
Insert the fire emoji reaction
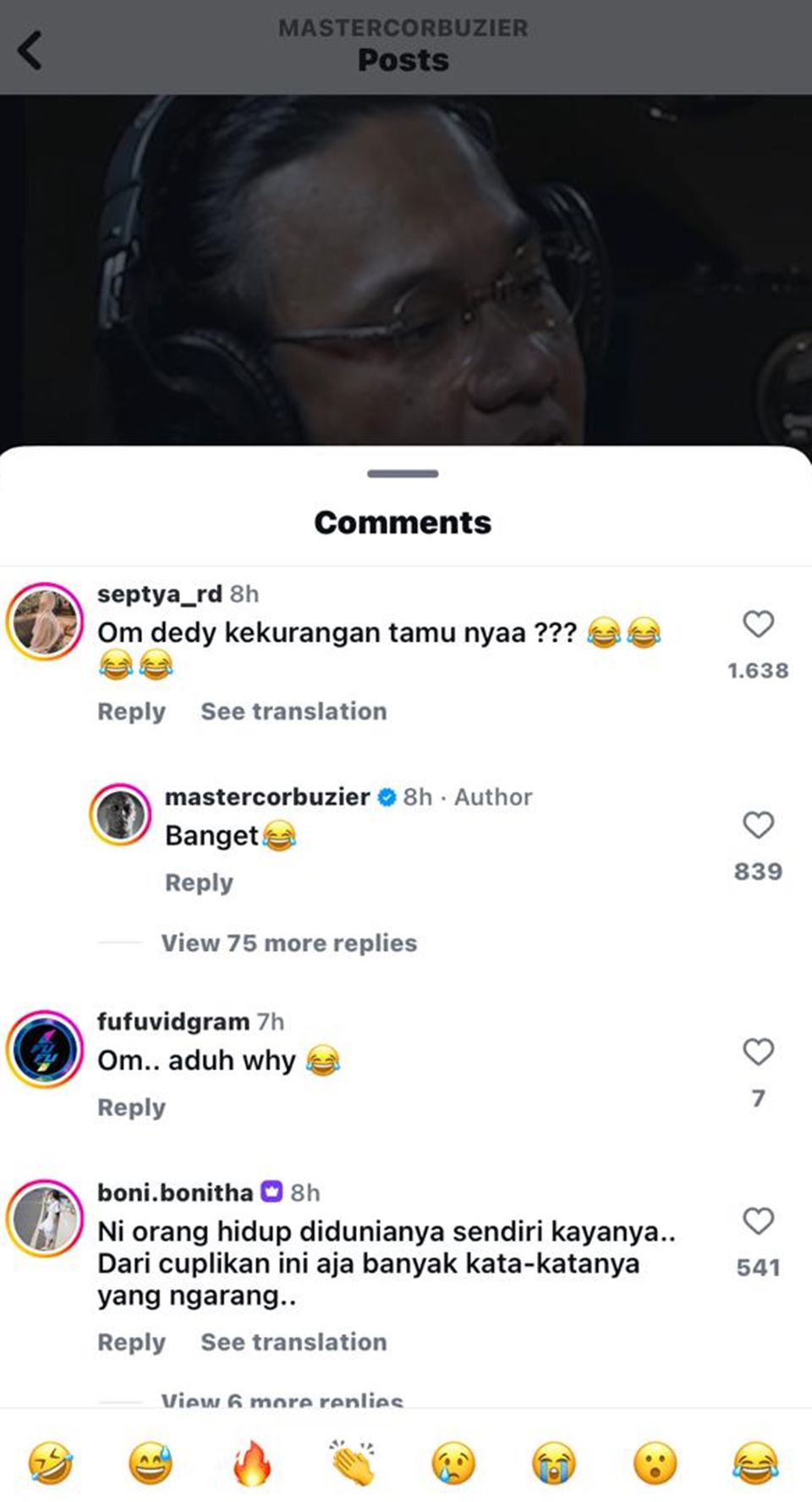pos(252,1464)
